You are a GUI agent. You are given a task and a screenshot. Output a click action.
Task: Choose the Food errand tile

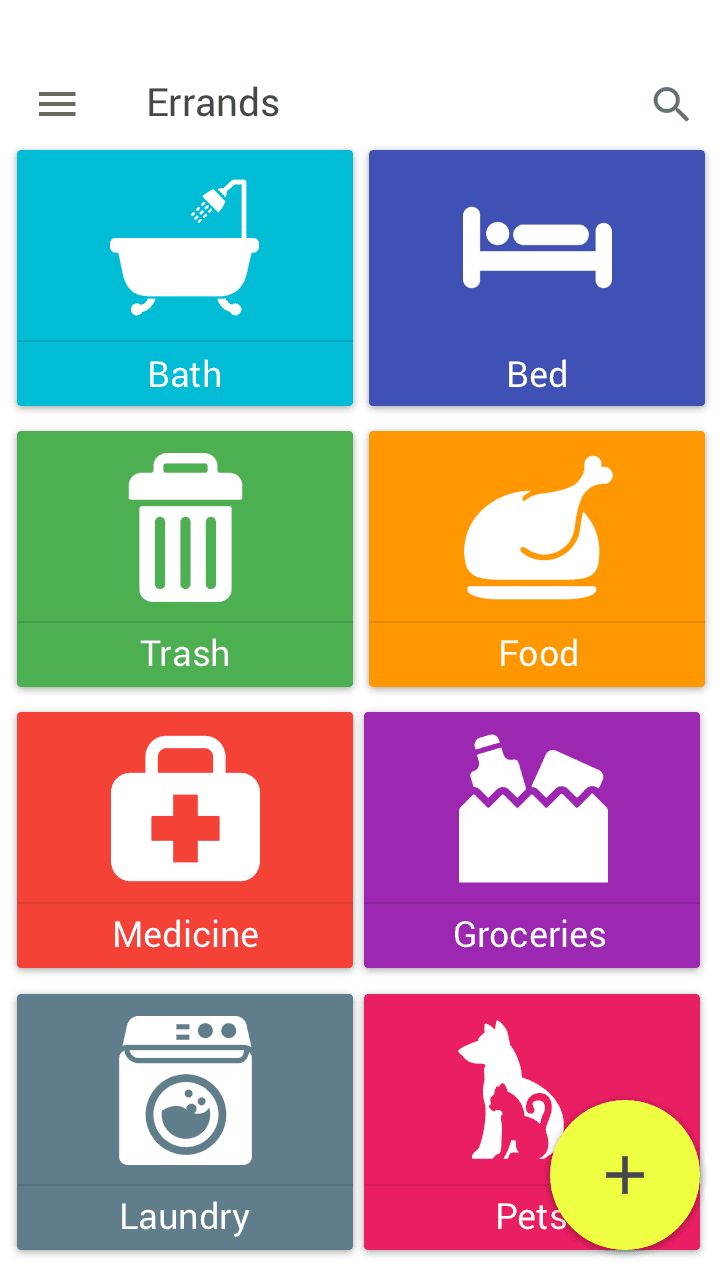(x=537, y=559)
